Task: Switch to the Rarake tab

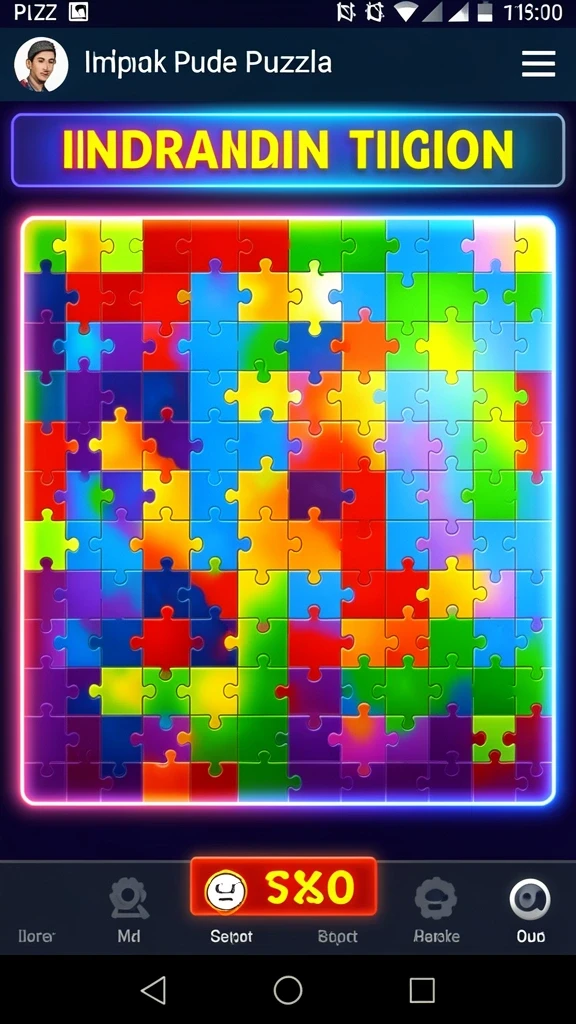Action: (x=436, y=910)
